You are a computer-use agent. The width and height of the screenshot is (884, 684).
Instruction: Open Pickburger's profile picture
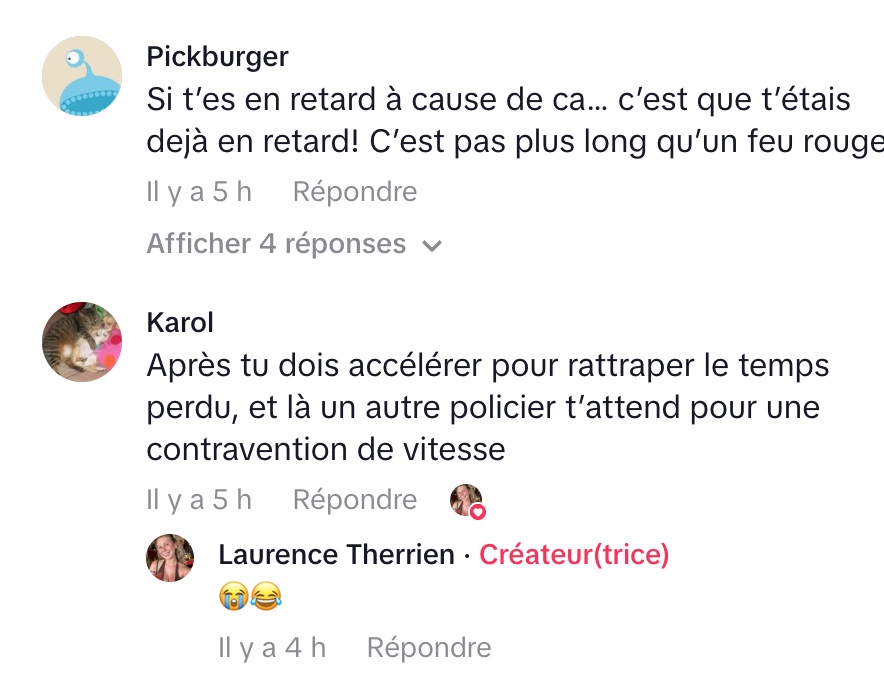pos(82,76)
